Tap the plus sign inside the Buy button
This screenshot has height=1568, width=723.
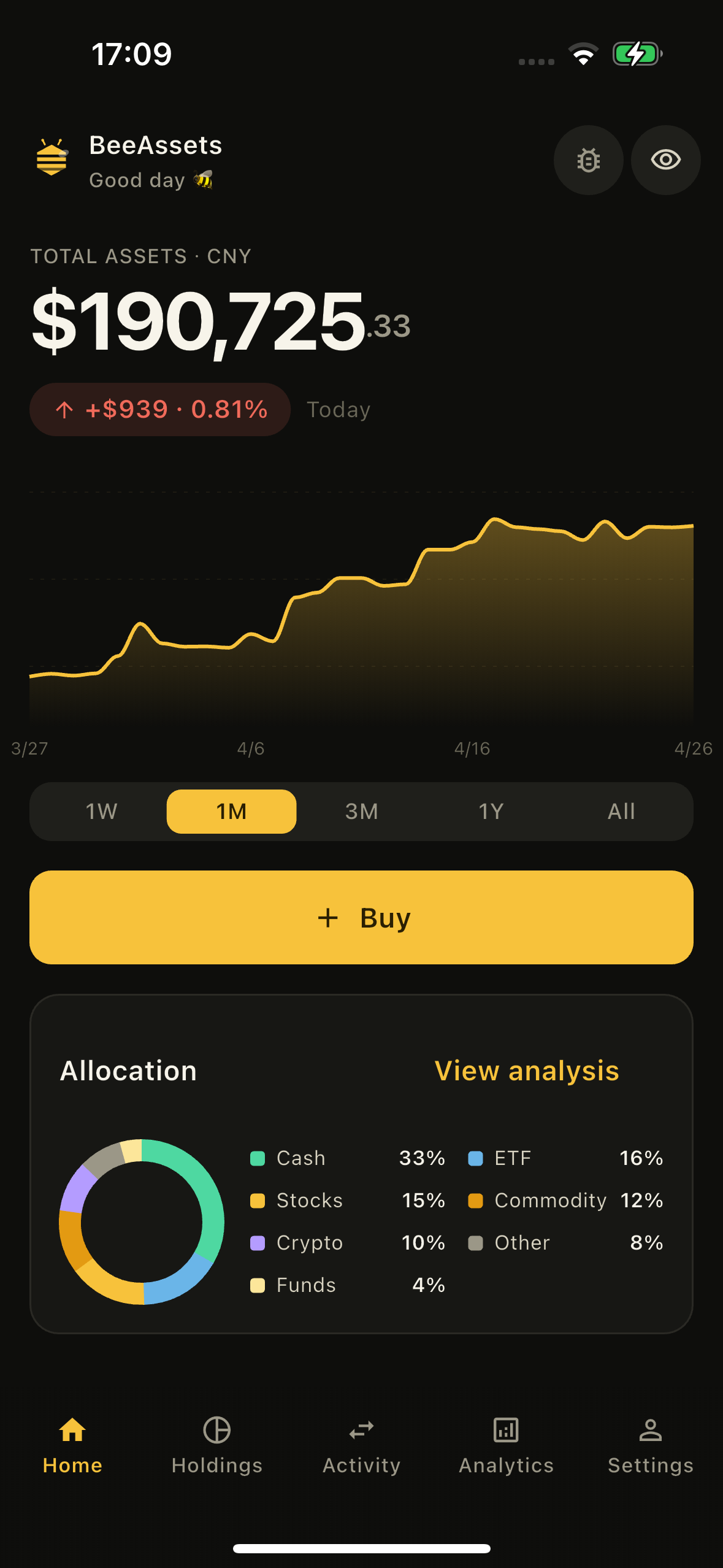327,917
